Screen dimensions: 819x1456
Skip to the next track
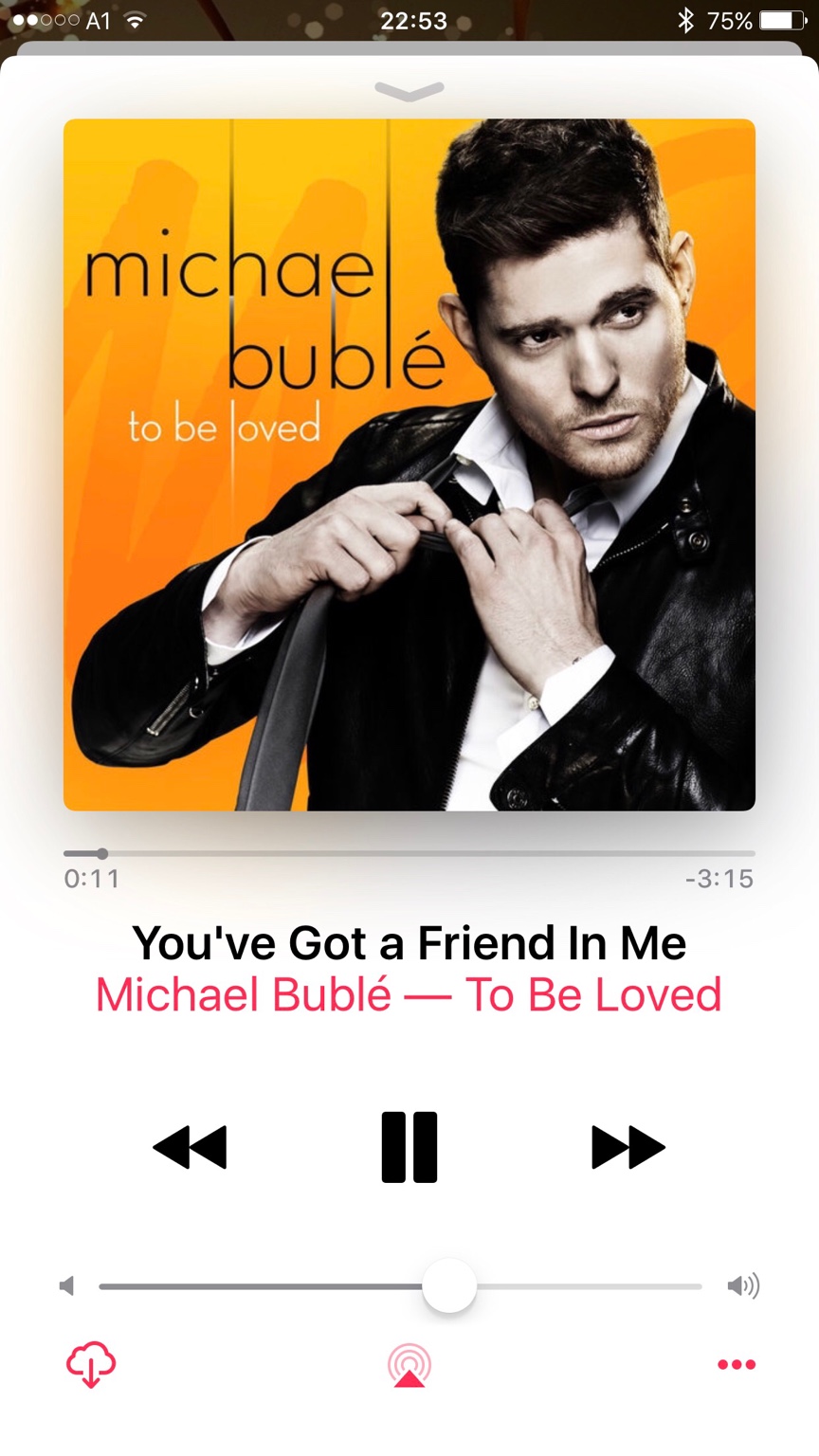[628, 1147]
